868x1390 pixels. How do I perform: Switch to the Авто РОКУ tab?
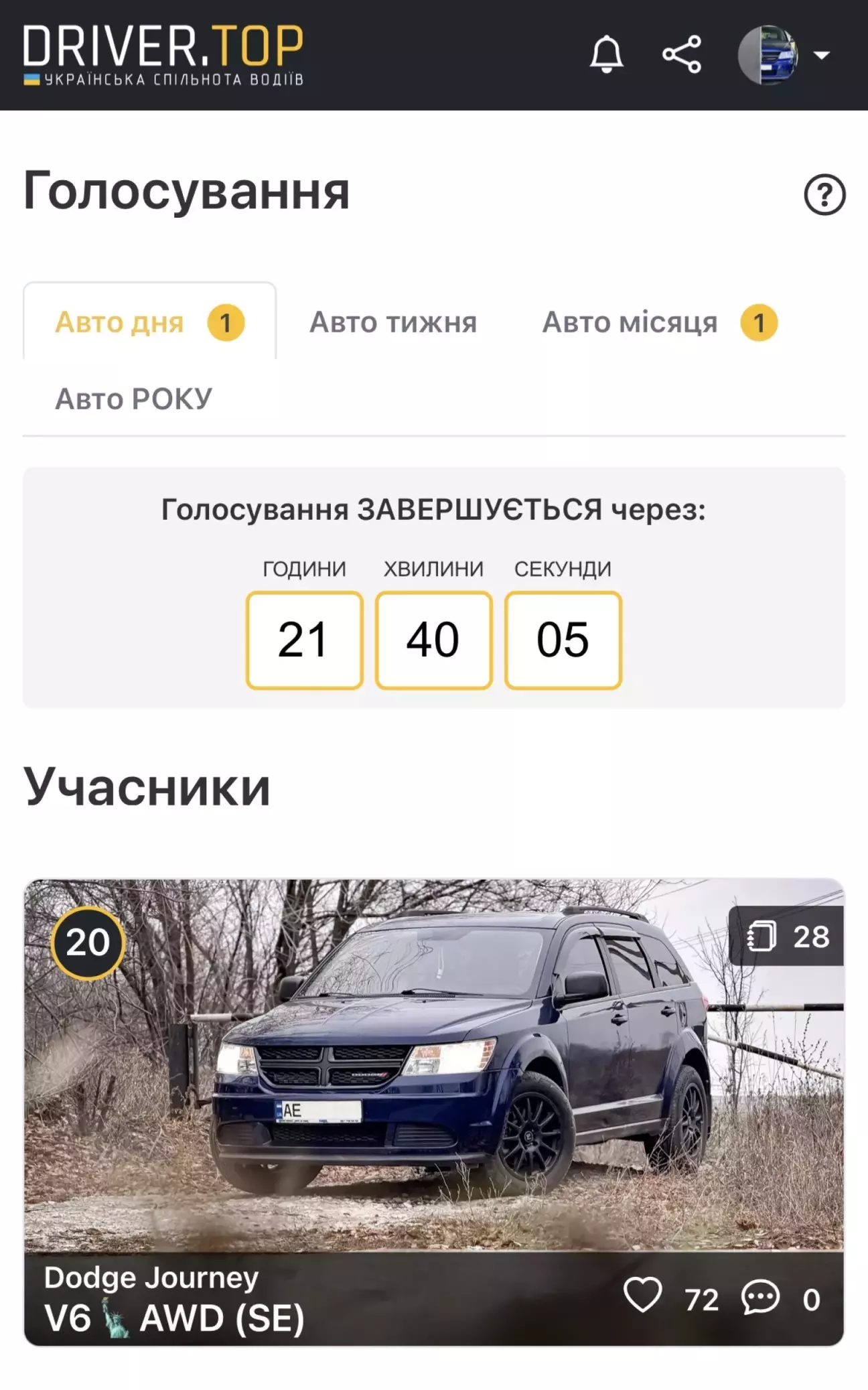tap(133, 399)
